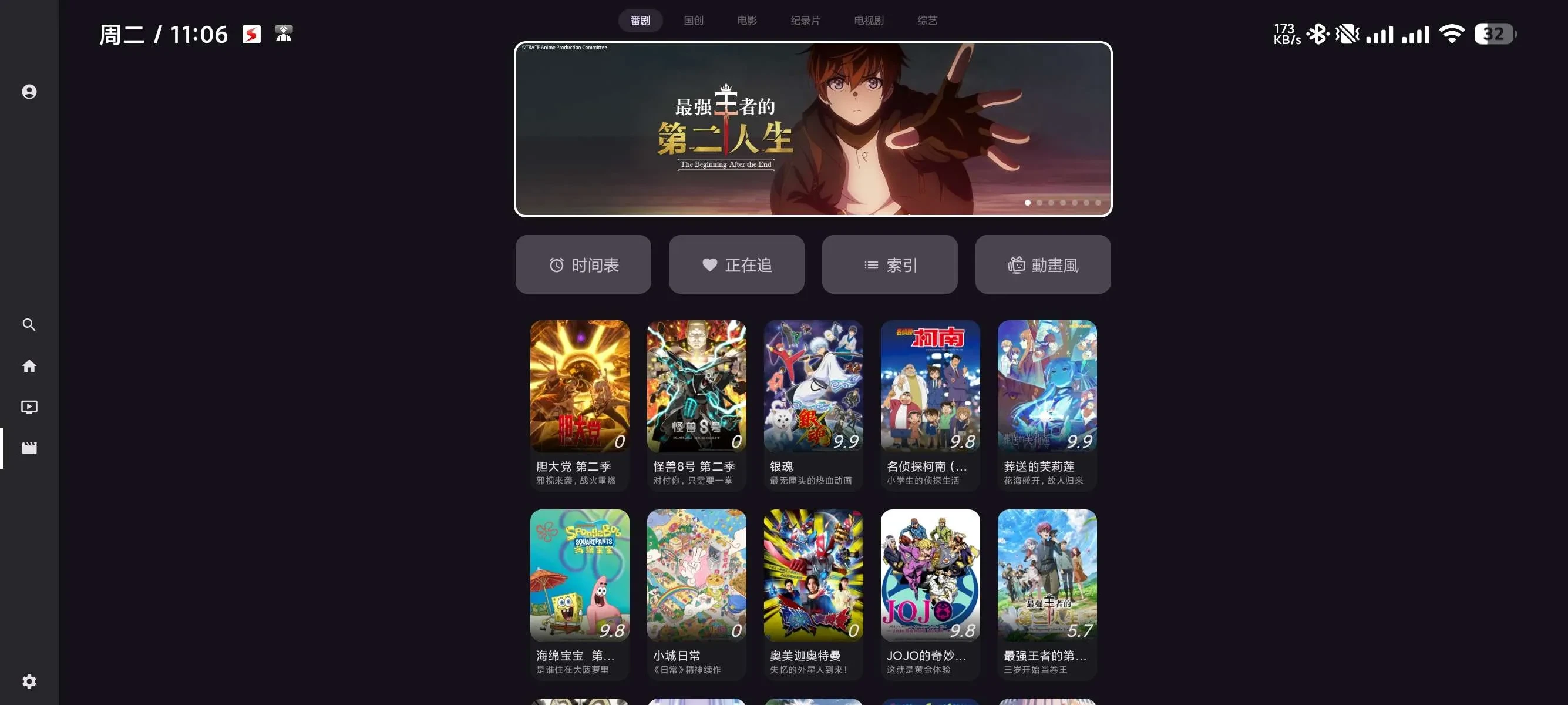Open the 综艺 tab
1568x705 pixels.
(927, 21)
